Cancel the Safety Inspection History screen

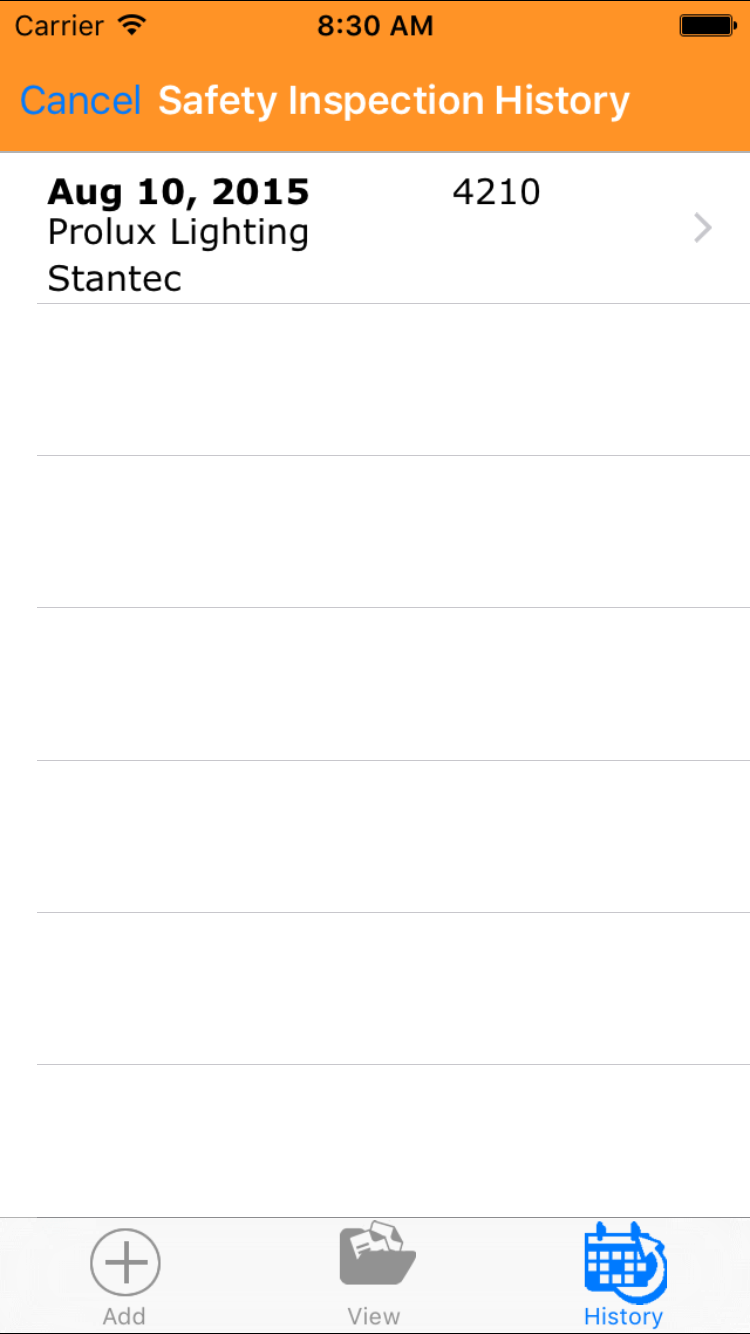pyautogui.click(x=80, y=101)
